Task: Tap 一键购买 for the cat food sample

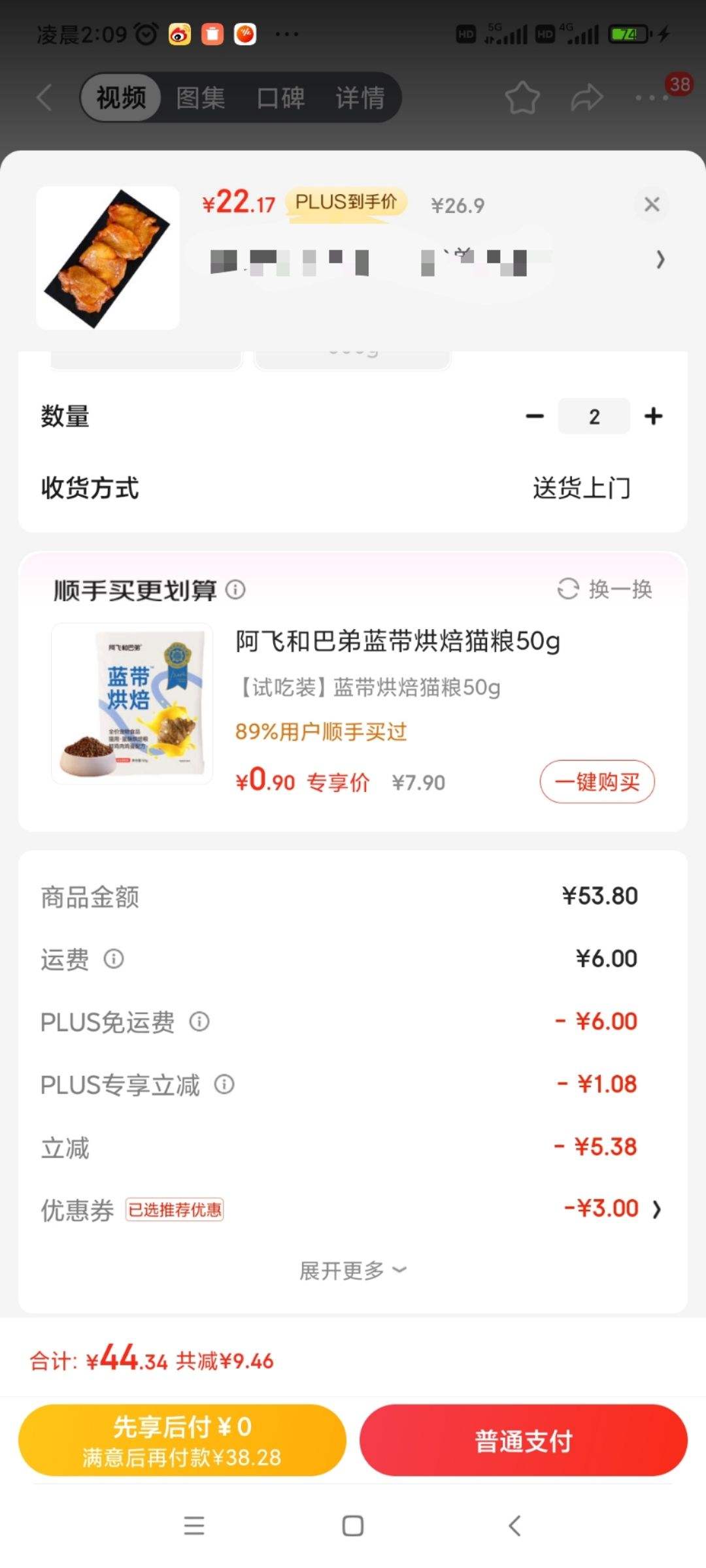Action: (x=597, y=781)
